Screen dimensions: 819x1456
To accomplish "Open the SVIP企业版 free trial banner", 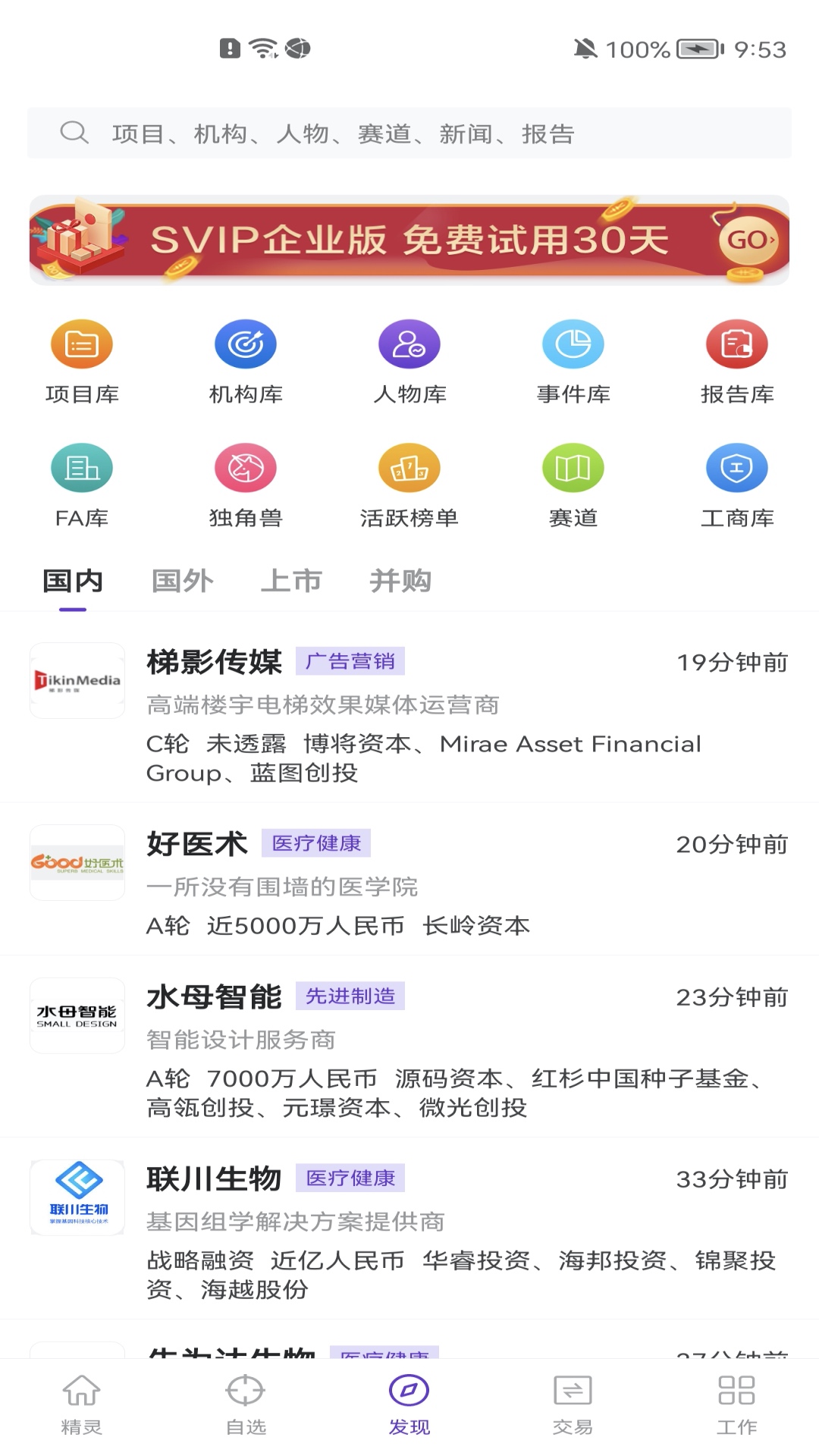I will (x=409, y=240).
